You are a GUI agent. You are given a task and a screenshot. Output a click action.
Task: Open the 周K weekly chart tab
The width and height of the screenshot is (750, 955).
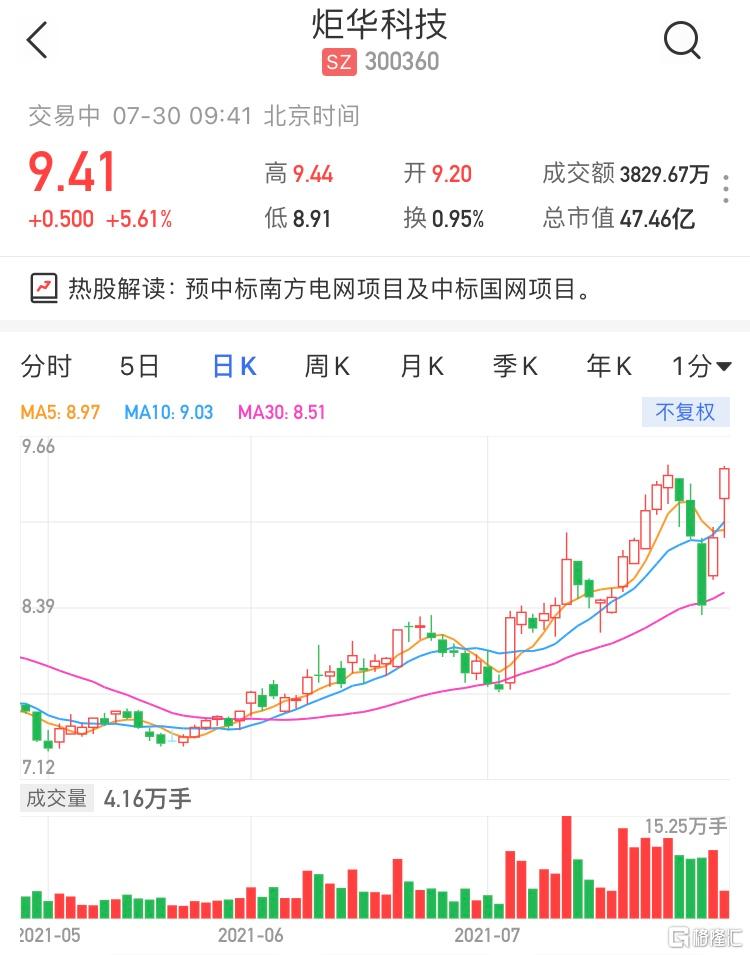(x=326, y=367)
